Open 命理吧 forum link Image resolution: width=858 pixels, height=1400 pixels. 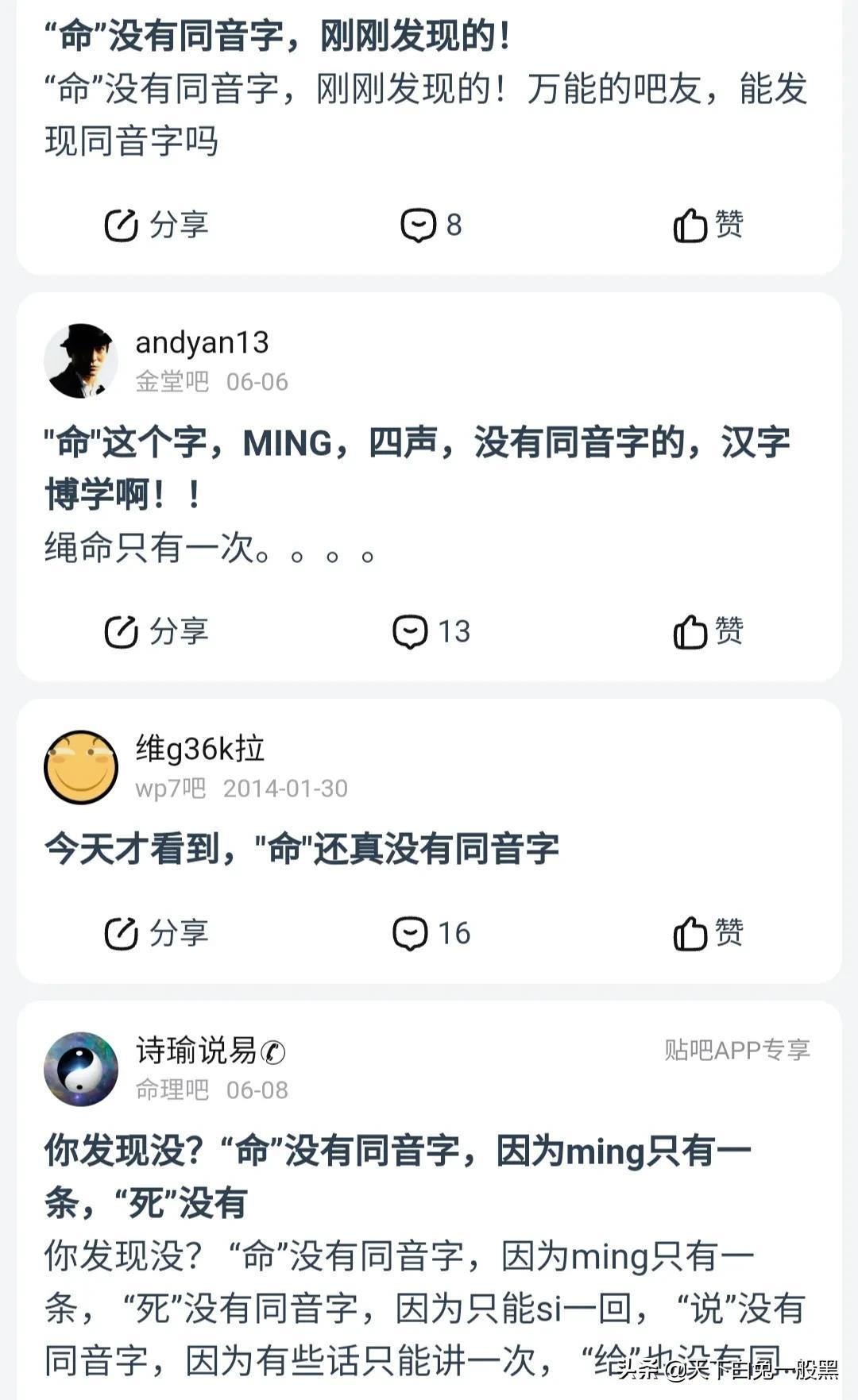172,1090
